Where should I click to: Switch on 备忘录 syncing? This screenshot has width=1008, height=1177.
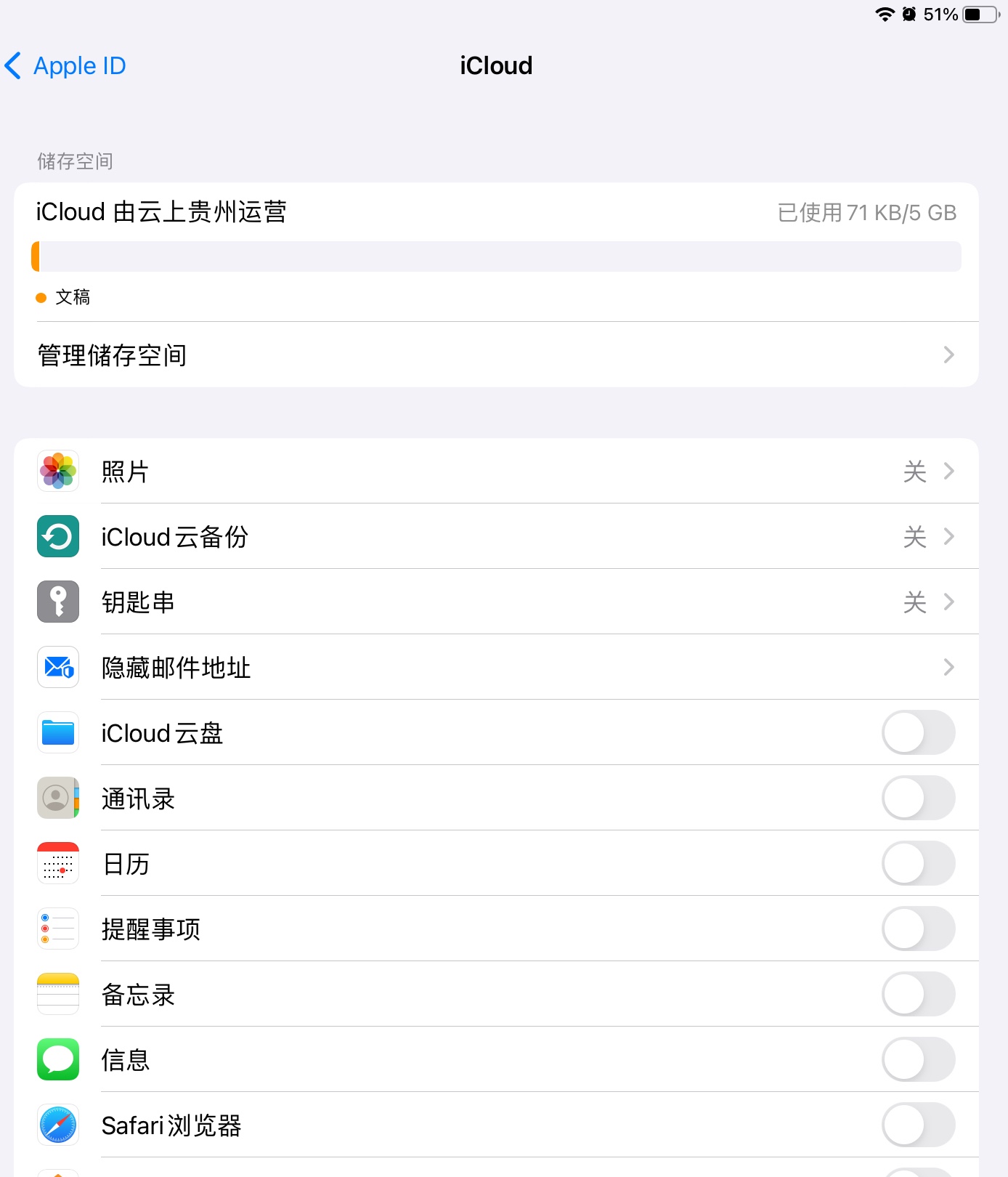pyautogui.click(x=918, y=995)
